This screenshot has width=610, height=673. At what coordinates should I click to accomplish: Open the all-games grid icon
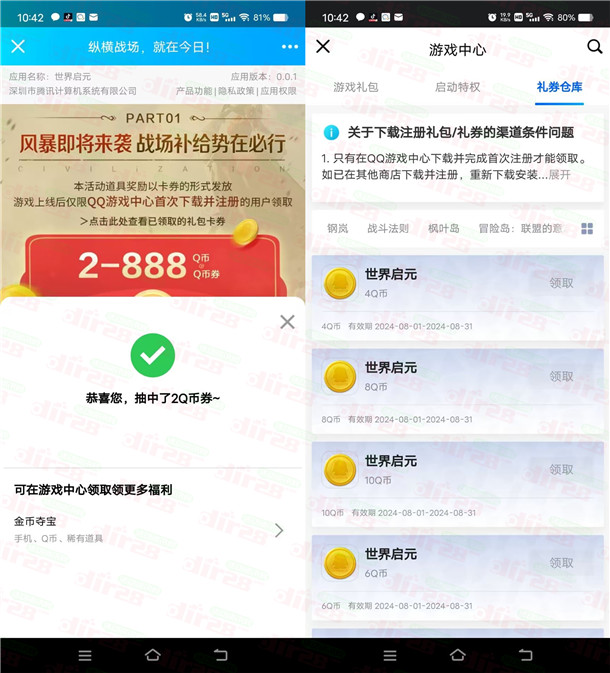(x=587, y=228)
